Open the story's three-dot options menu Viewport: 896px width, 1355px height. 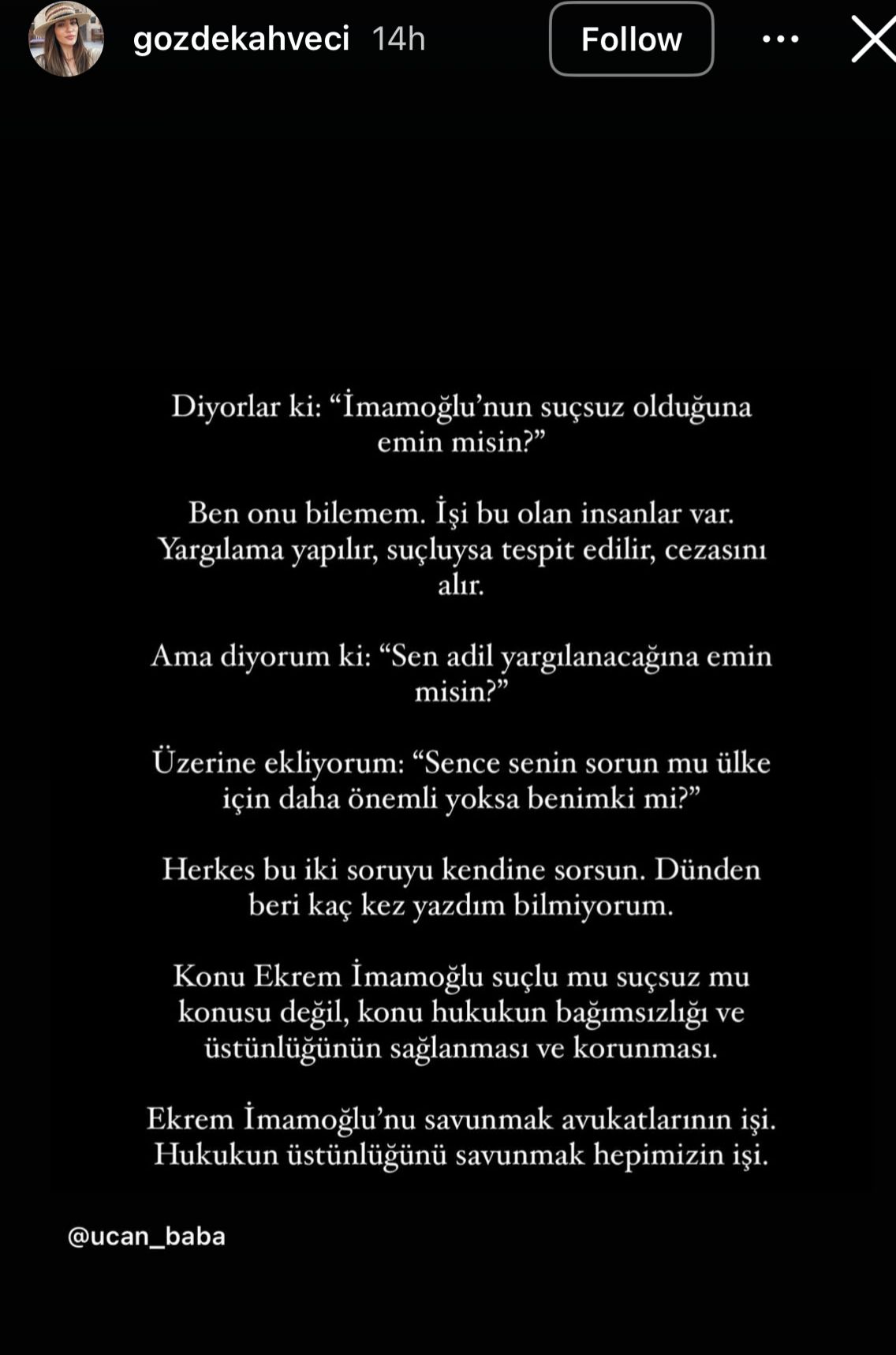click(x=780, y=39)
